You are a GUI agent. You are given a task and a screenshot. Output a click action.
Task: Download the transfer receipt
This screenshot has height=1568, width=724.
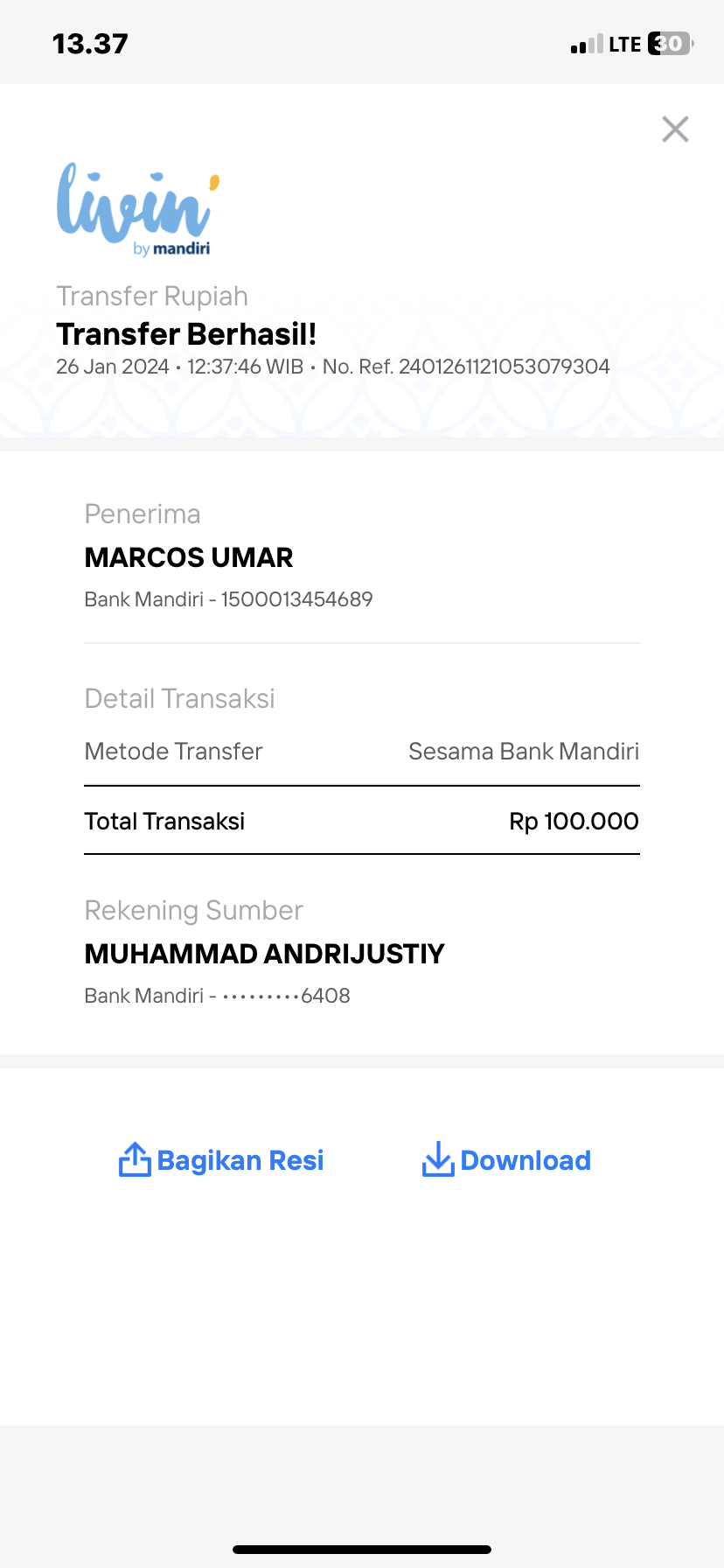point(506,1160)
